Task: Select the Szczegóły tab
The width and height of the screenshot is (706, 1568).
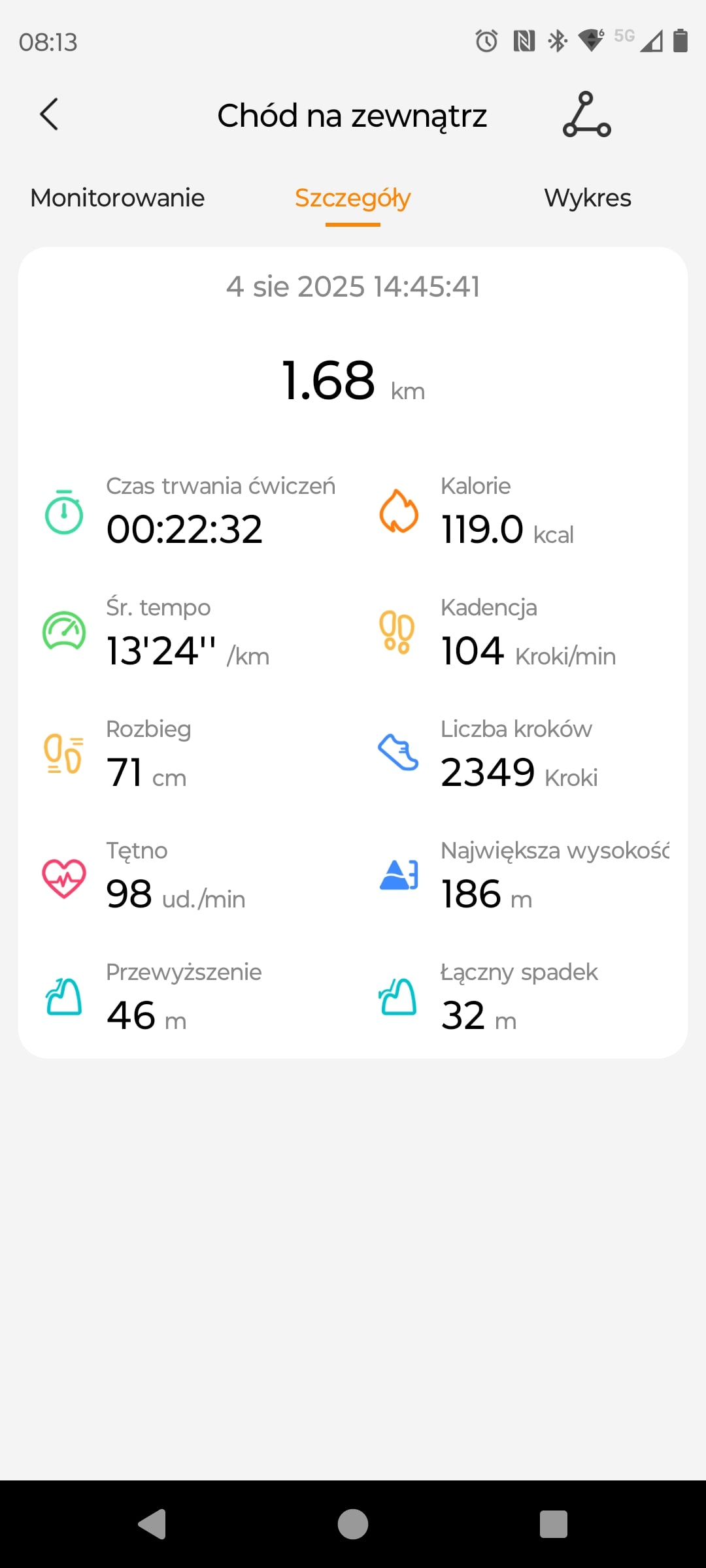Action: [353, 199]
